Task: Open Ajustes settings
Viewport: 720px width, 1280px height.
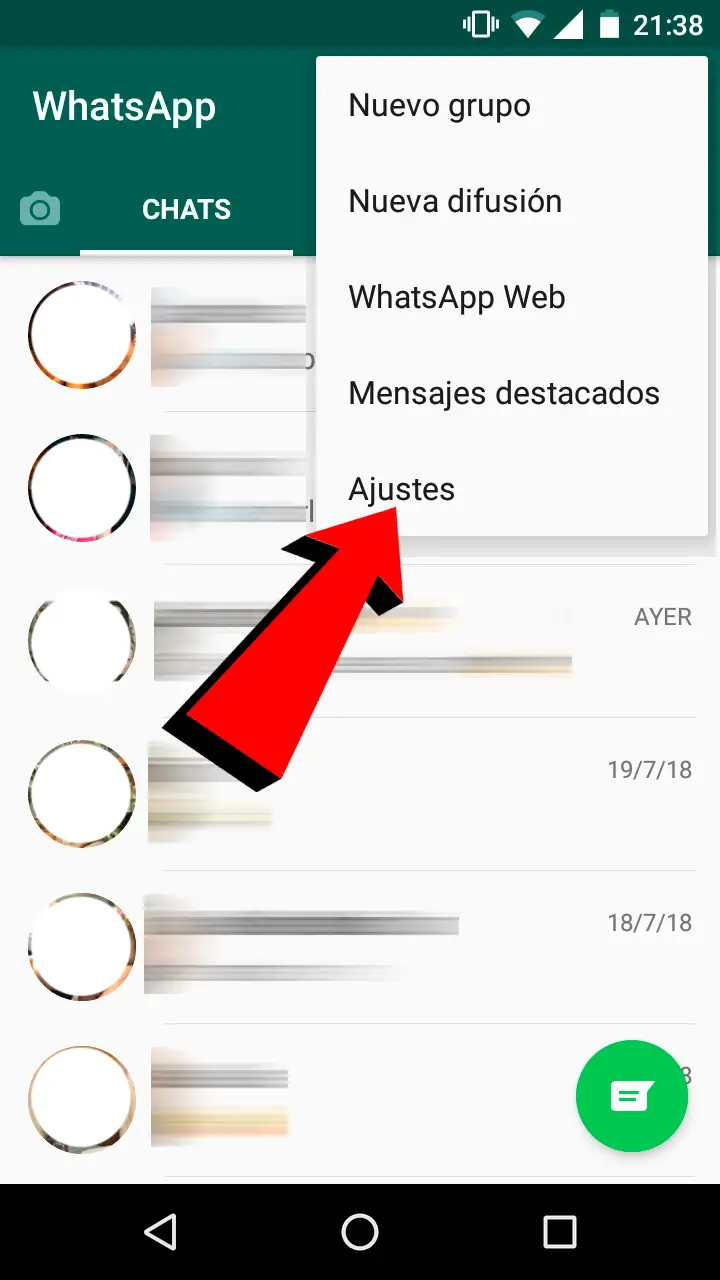Action: [402, 490]
